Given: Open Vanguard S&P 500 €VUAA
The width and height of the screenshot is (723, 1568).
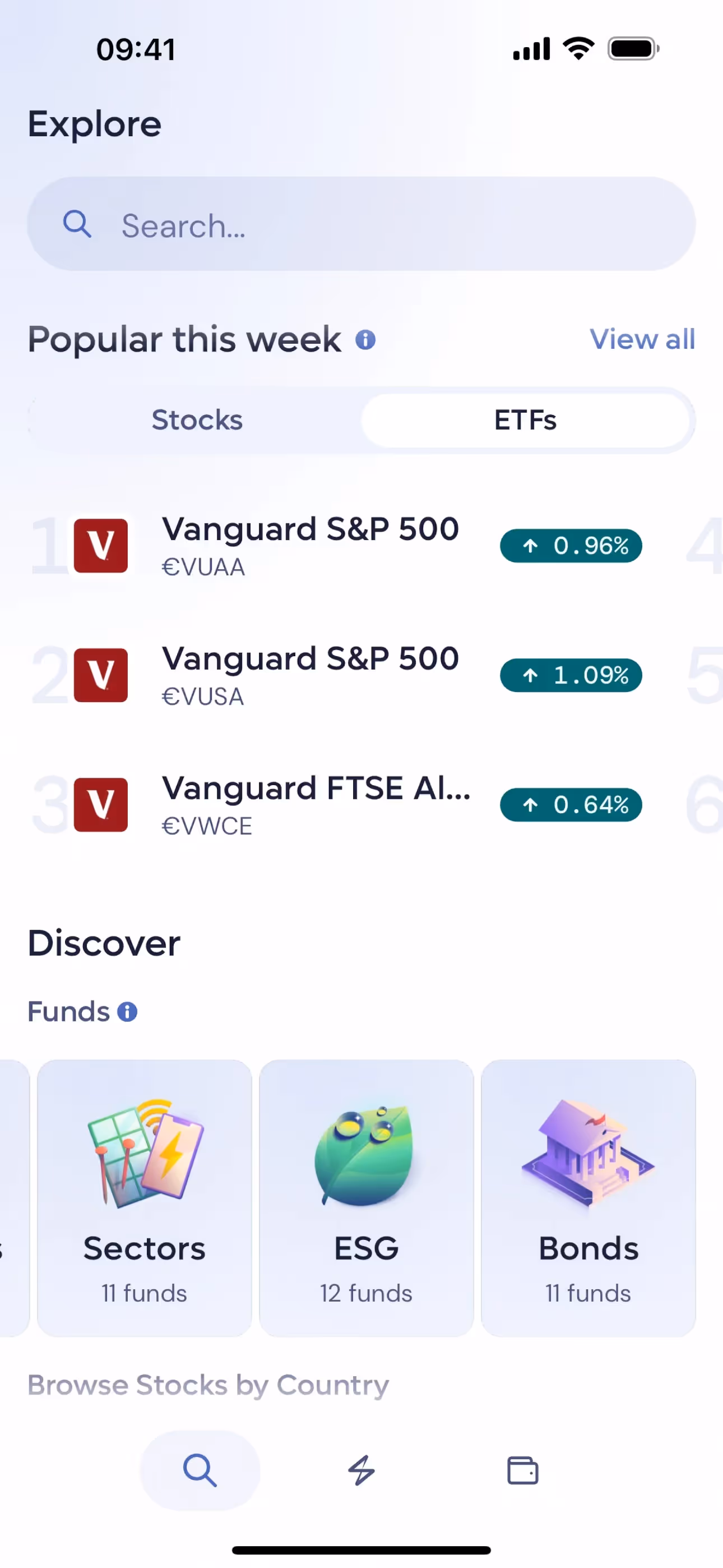Looking at the screenshot, I should [x=310, y=546].
